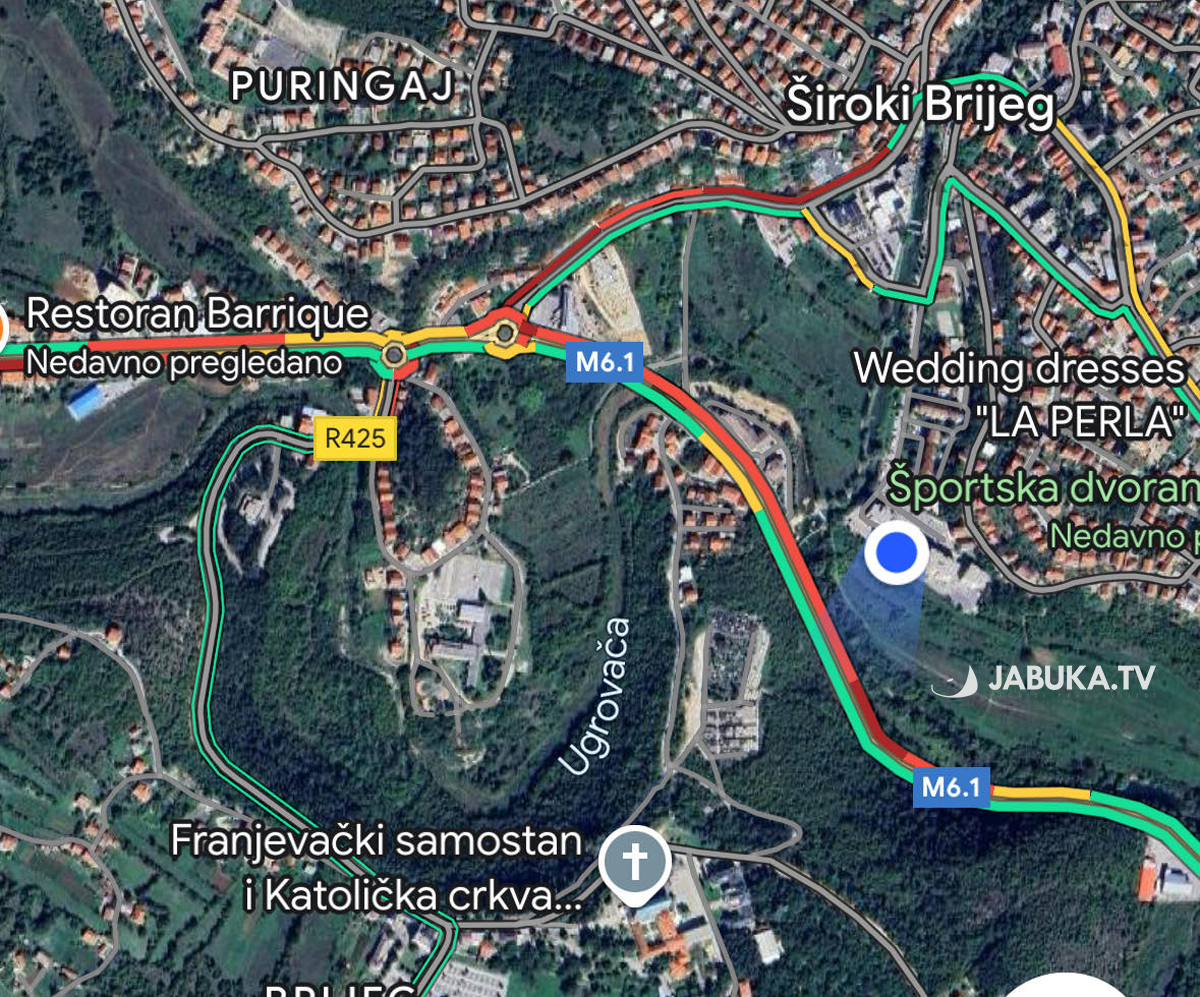The height and width of the screenshot is (997, 1200).
Task: Open the Restoran Barrique place label
Action: point(196,314)
